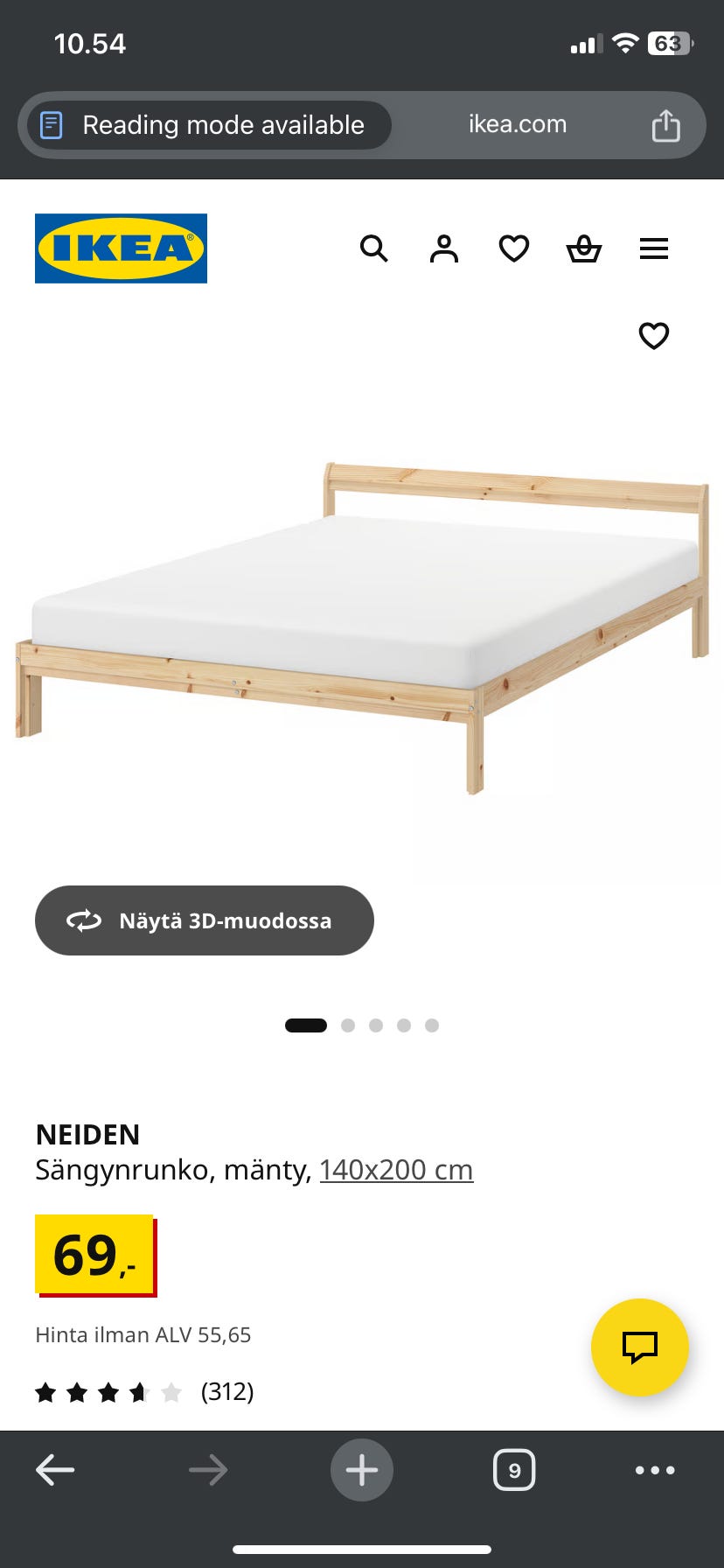Open 140x200 cm size link
Image resolution: width=724 pixels, height=1568 pixels.
[x=396, y=1170]
